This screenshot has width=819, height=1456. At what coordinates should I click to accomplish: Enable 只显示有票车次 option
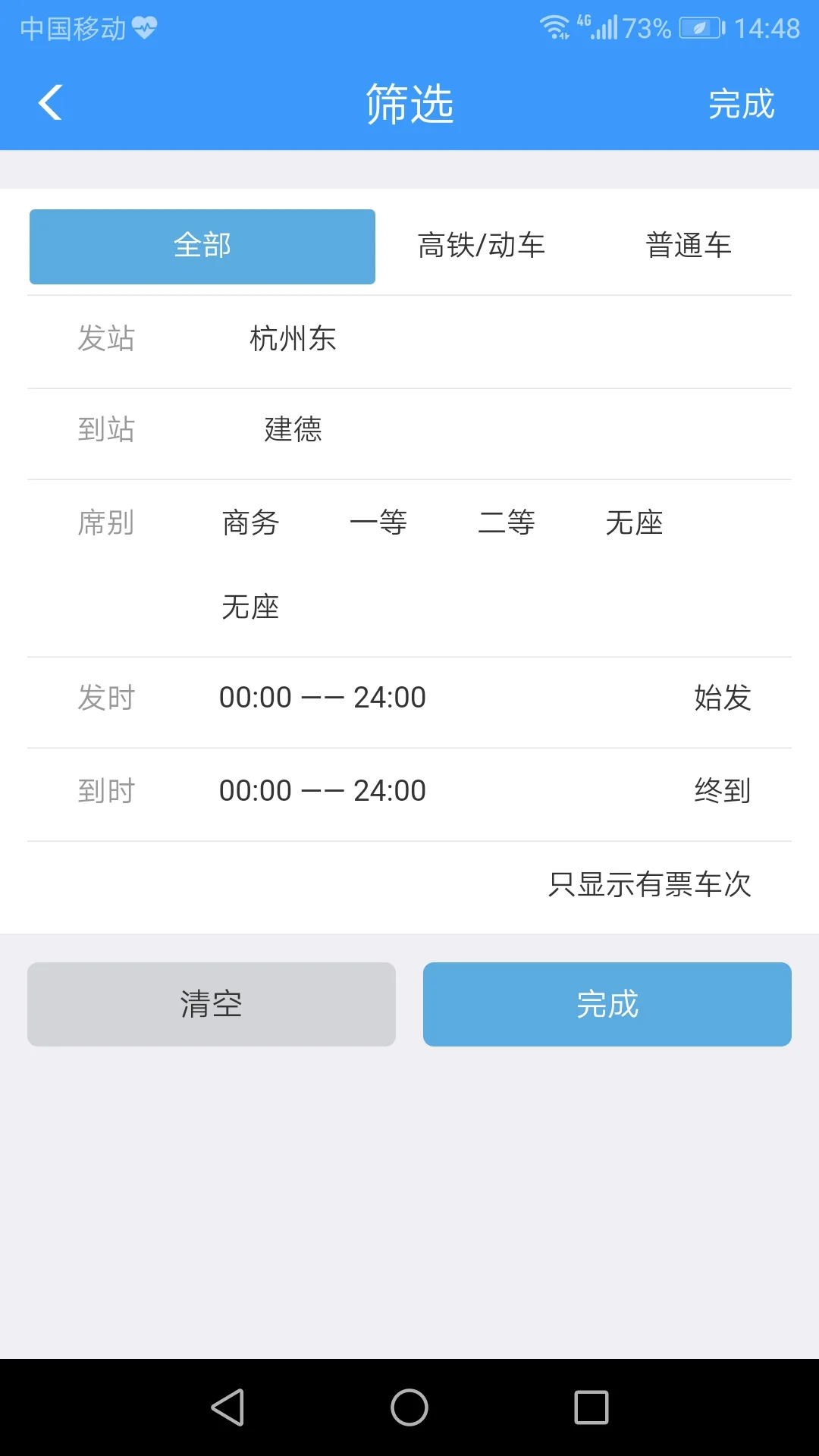click(649, 884)
